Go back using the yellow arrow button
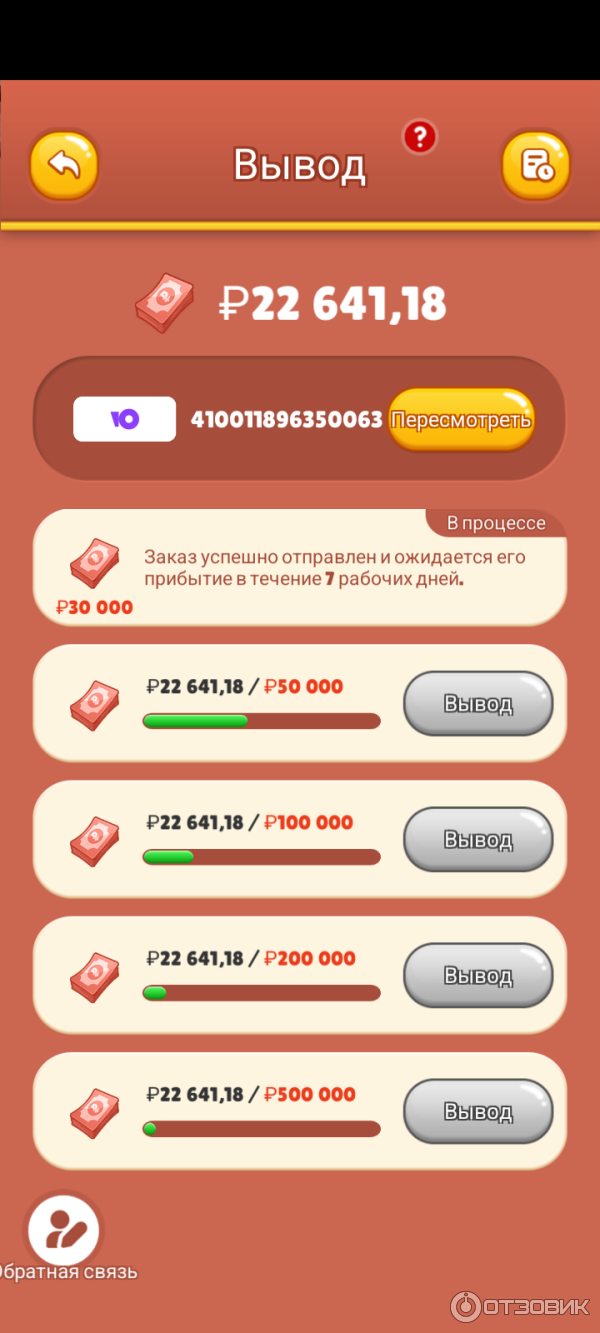Image resolution: width=600 pixels, height=1333 pixels. (64, 164)
